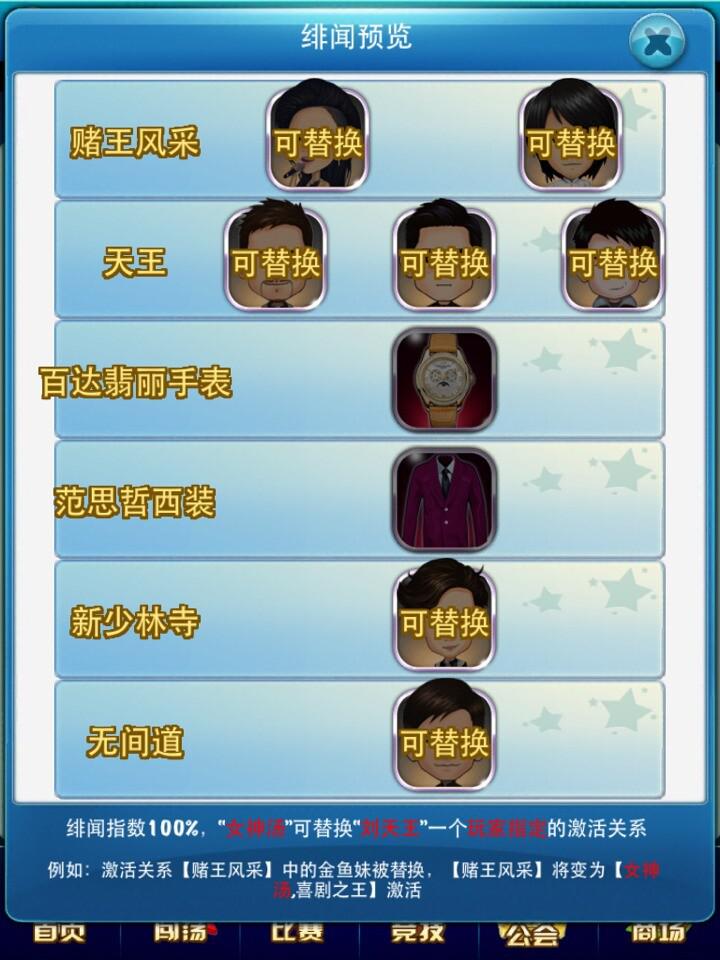Open the 范思哲西装 suit item
Image resolution: width=720 pixels, height=960 pixels.
click(x=444, y=499)
